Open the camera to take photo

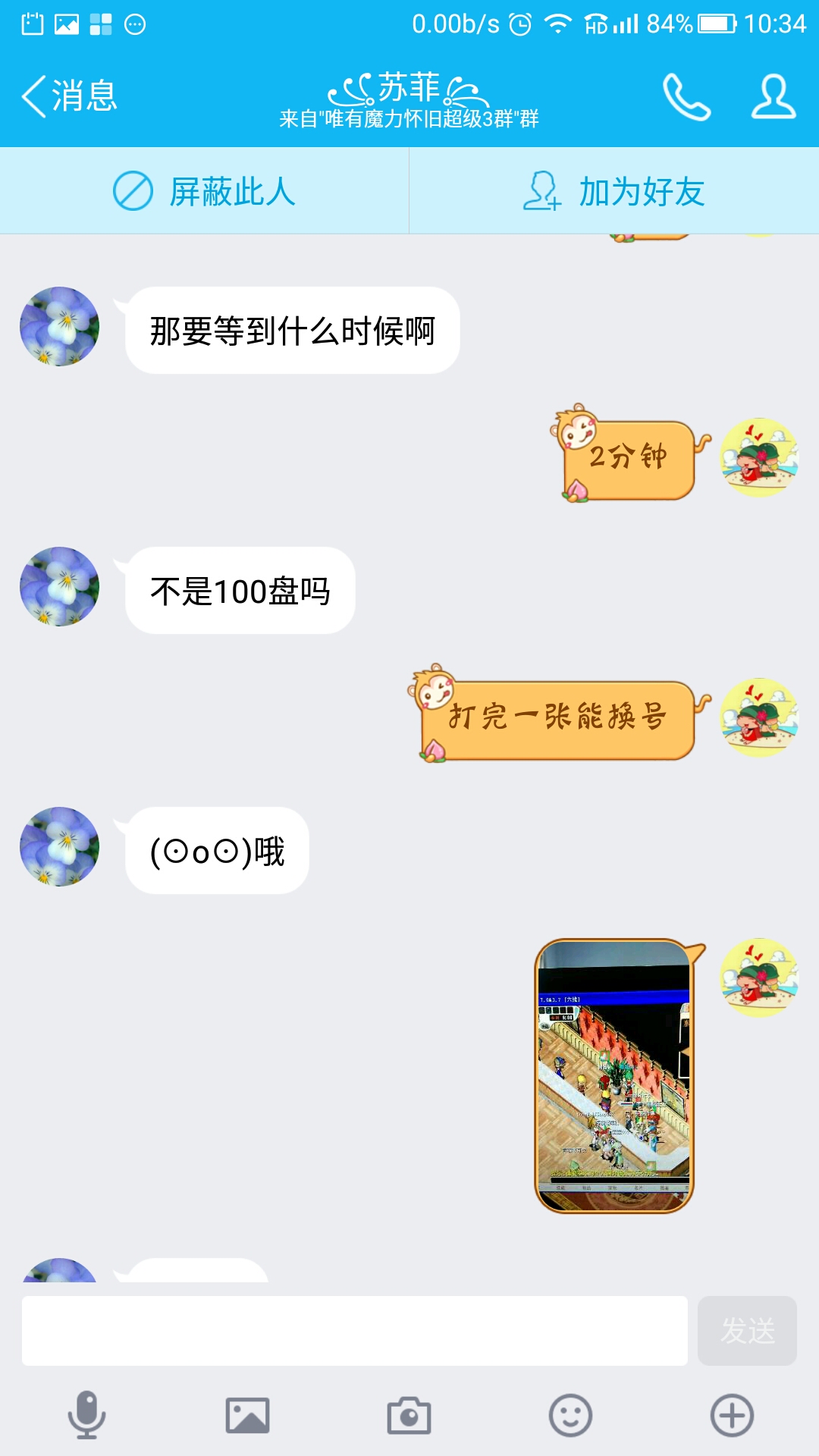coord(409,1415)
